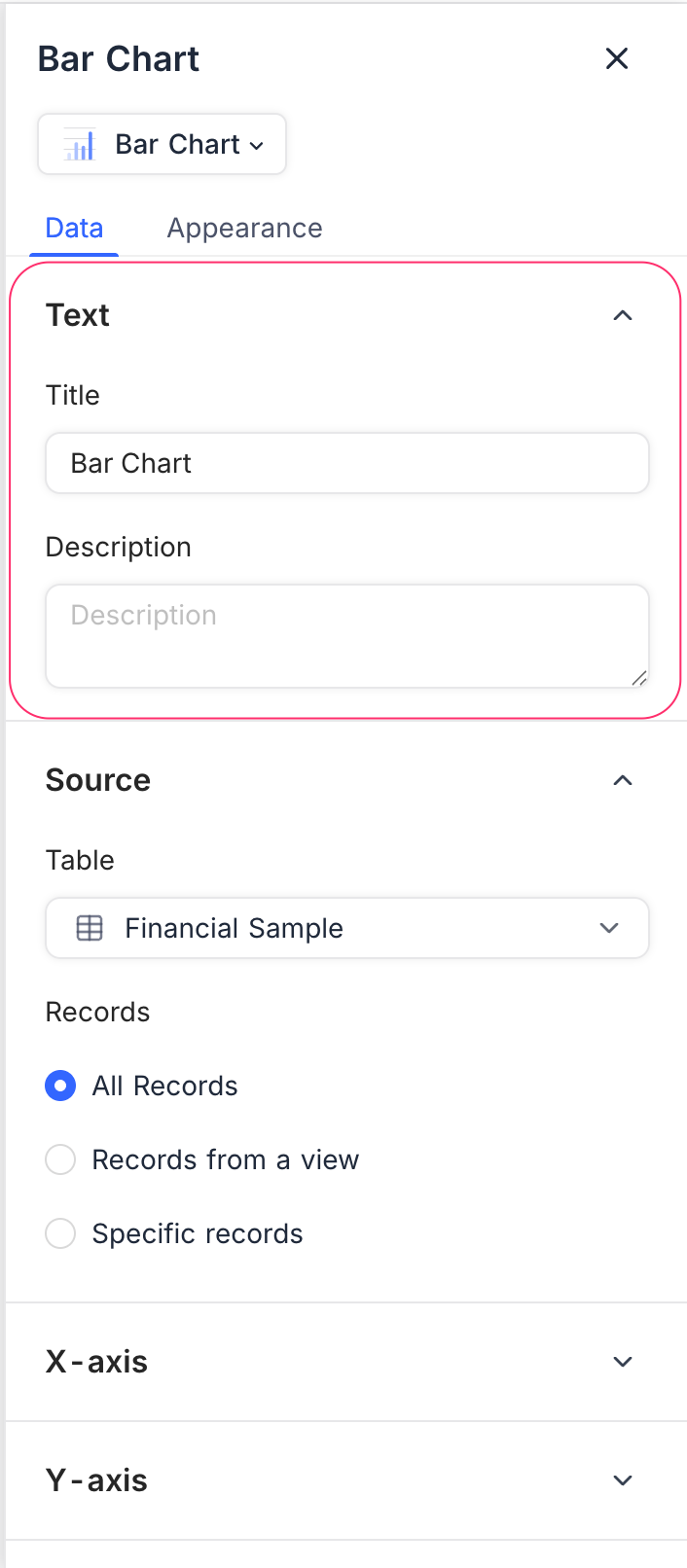This screenshot has height=1568, width=687.
Task: Choose Records from a view
Action: click(x=60, y=1159)
